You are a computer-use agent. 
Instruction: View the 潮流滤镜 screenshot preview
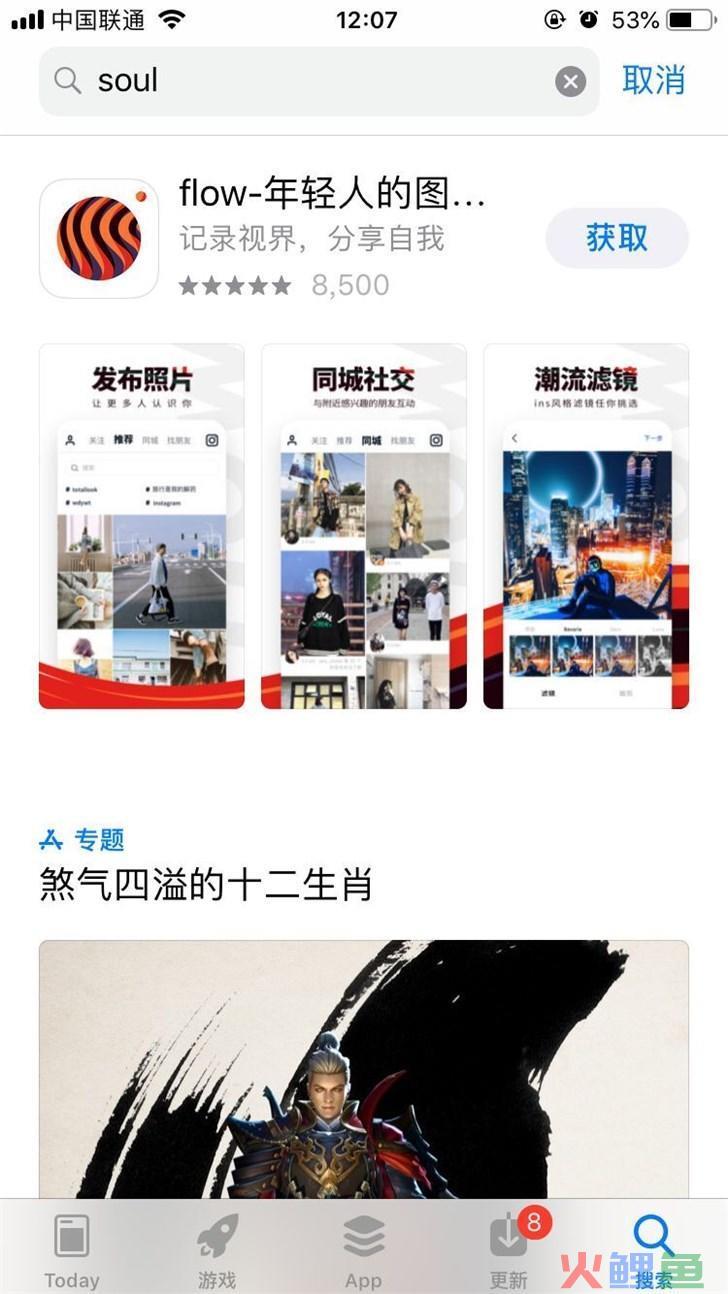586,526
